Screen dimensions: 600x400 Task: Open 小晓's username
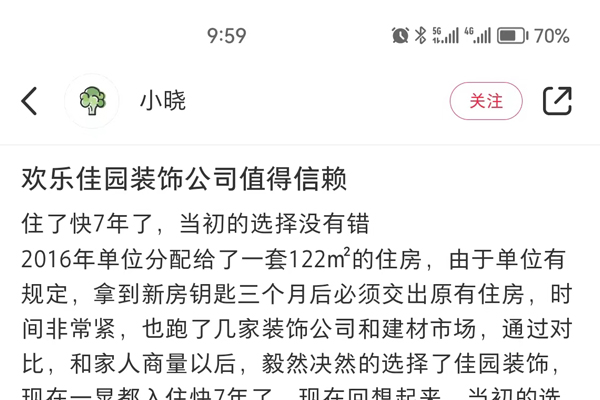162,101
